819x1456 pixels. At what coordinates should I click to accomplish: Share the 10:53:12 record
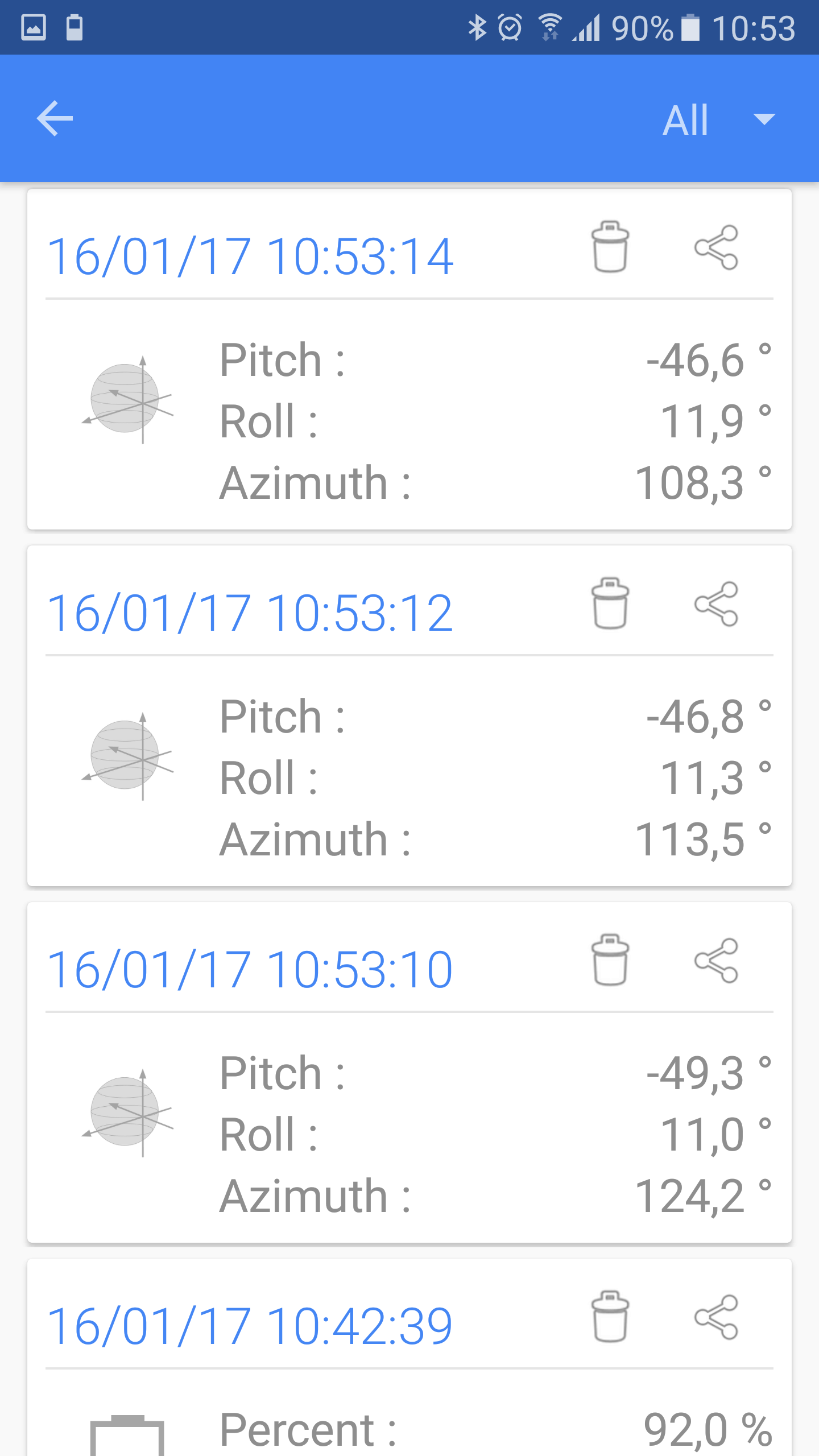[x=716, y=603]
